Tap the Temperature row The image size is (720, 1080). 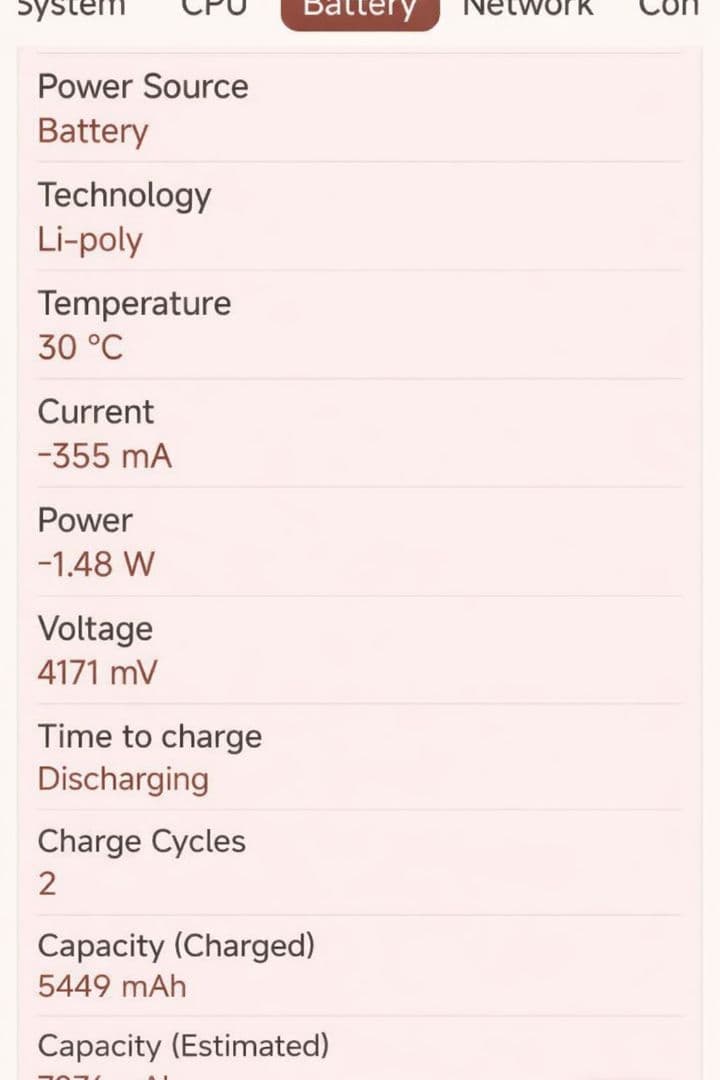134,305
